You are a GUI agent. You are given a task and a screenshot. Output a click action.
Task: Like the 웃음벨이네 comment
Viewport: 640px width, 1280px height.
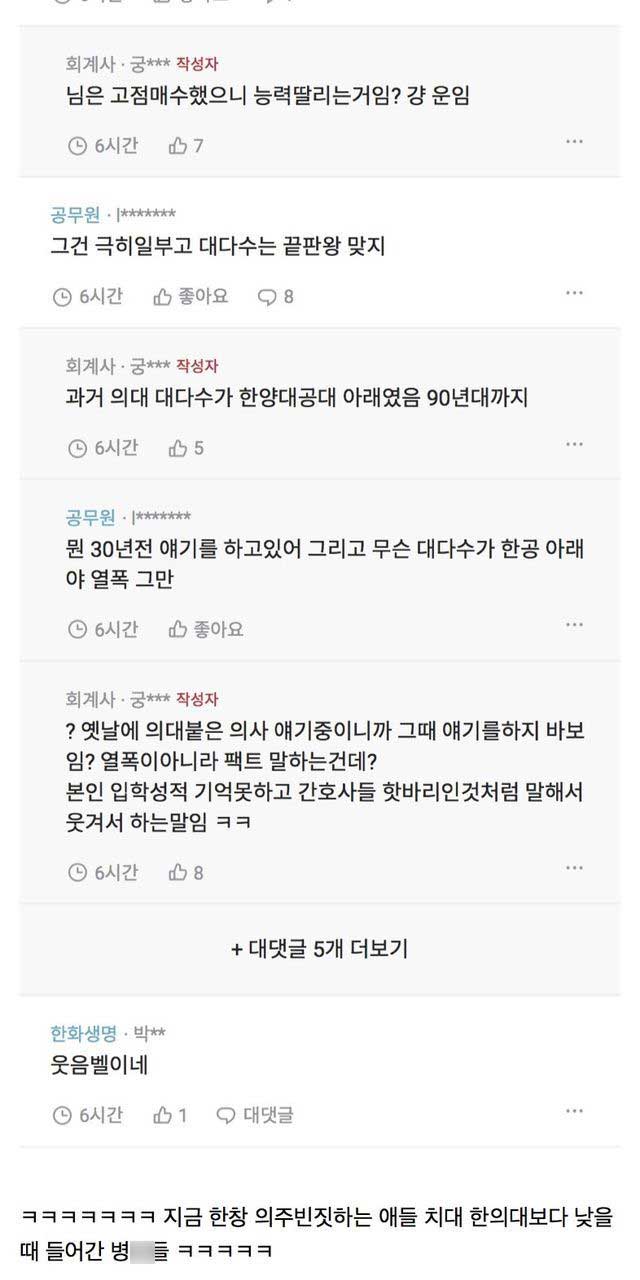pos(170,1114)
